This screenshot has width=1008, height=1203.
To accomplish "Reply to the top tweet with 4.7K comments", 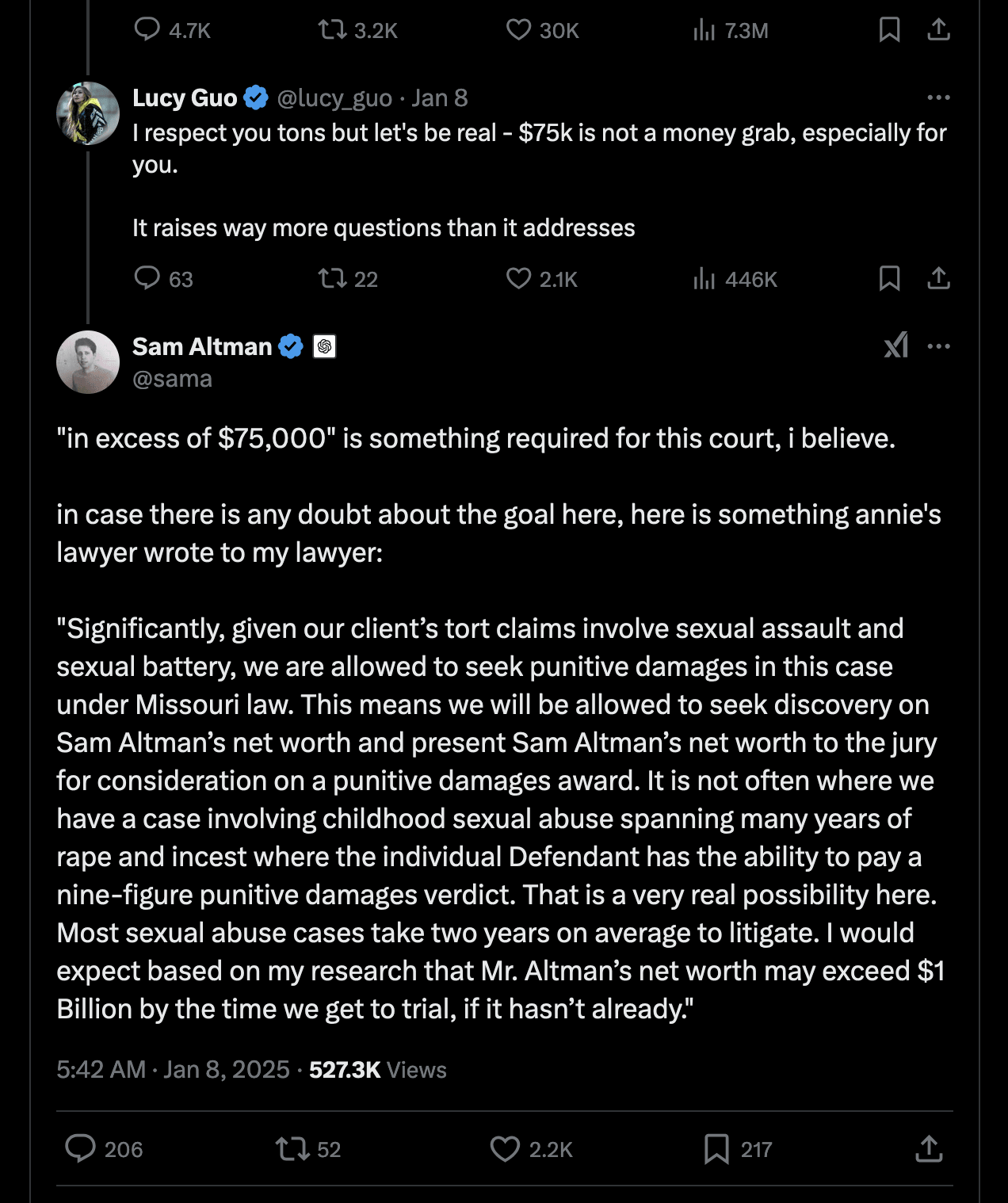I will pyautogui.click(x=147, y=30).
